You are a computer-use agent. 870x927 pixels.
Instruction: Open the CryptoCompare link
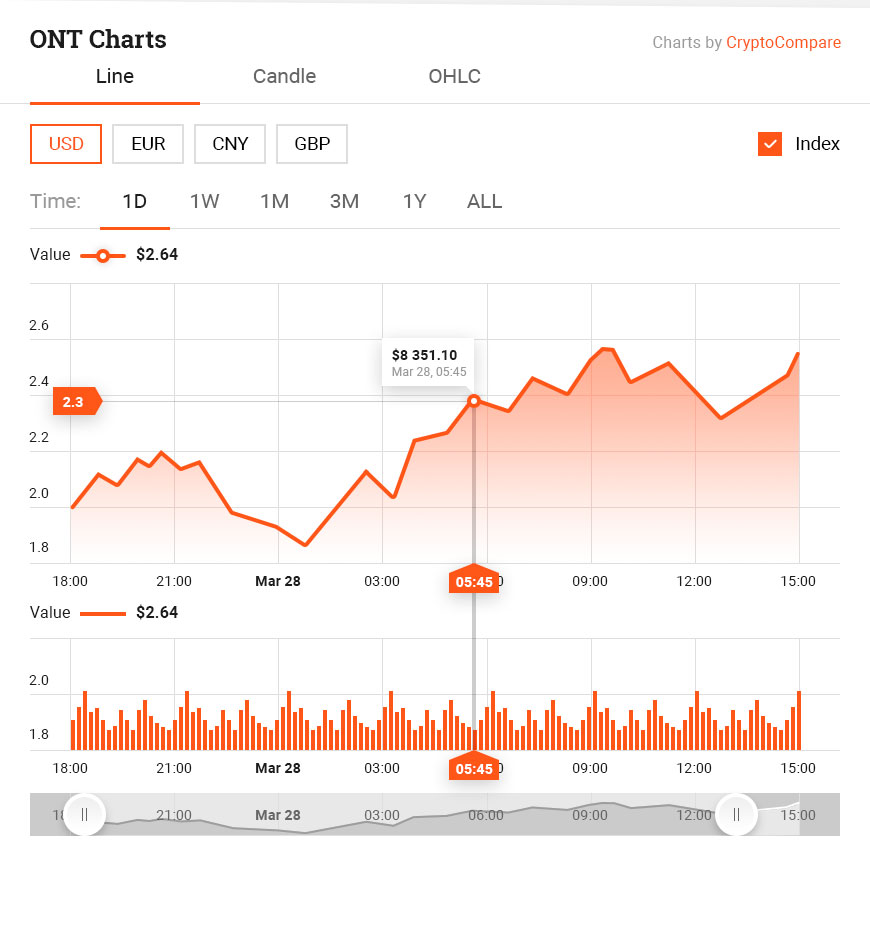[x=783, y=42]
